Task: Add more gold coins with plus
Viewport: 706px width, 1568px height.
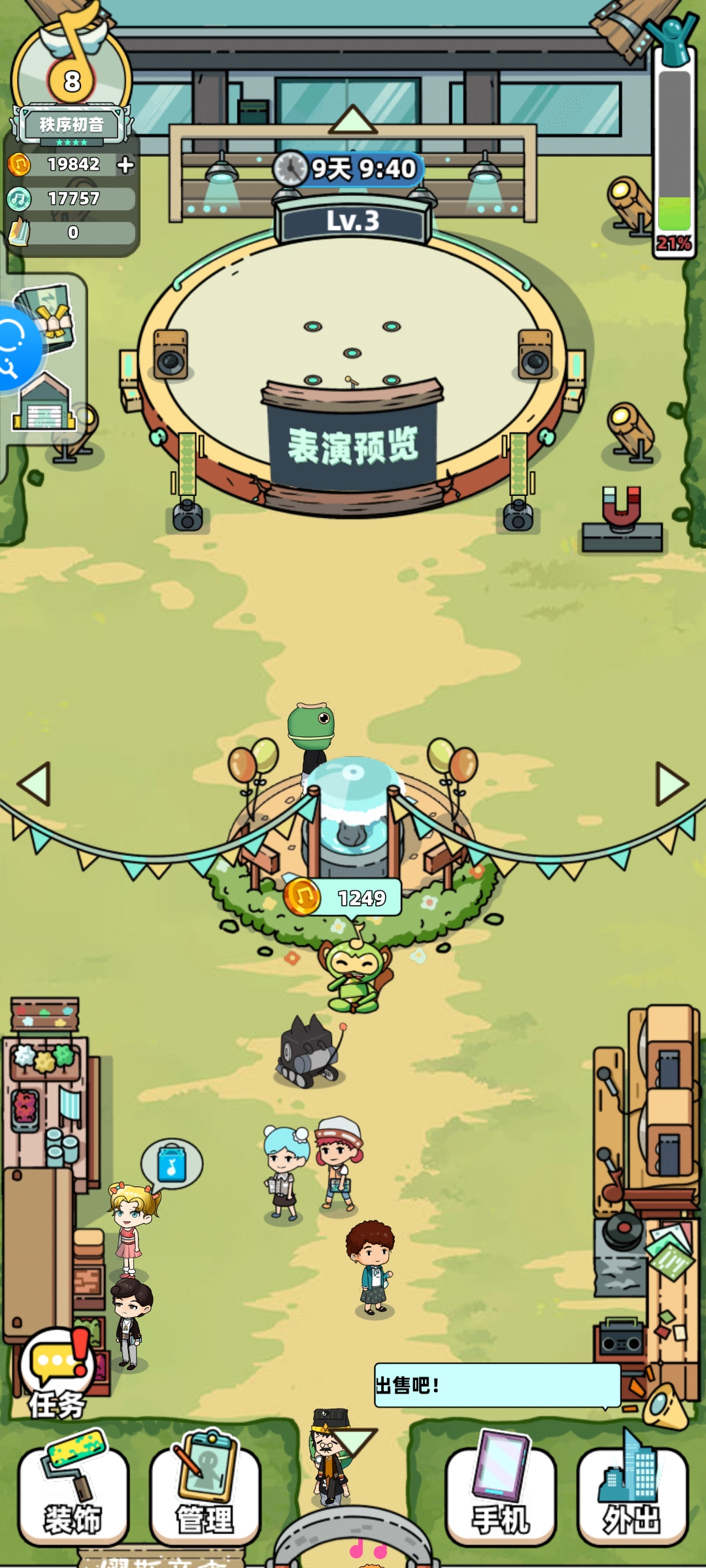Action: [126, 165]
